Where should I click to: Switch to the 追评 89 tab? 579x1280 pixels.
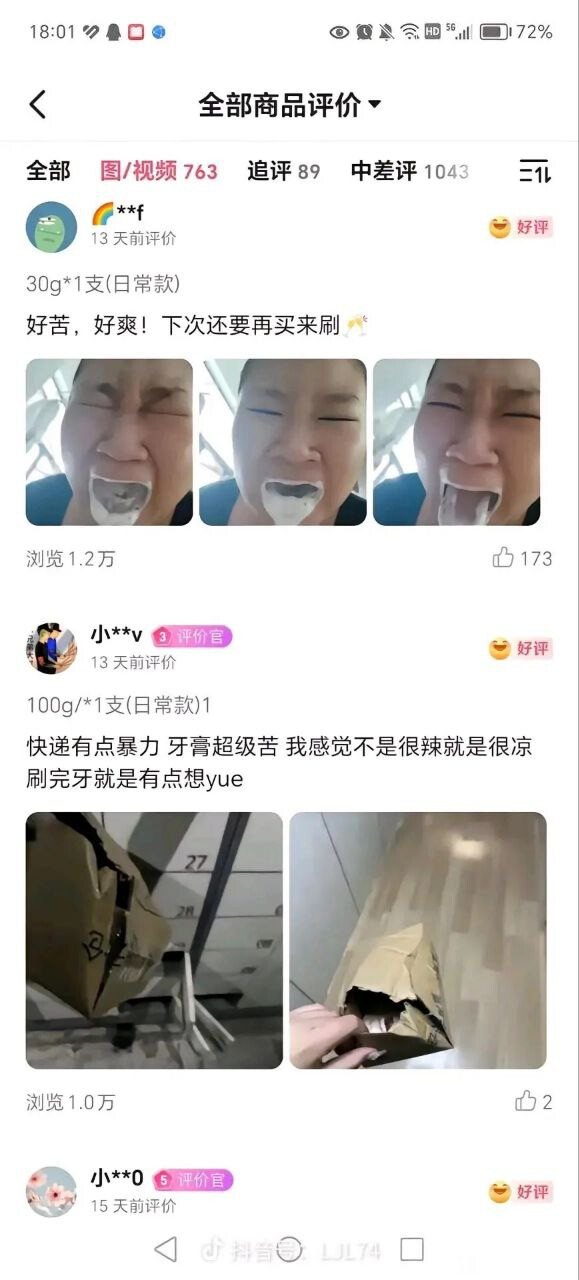coord(283,171)
